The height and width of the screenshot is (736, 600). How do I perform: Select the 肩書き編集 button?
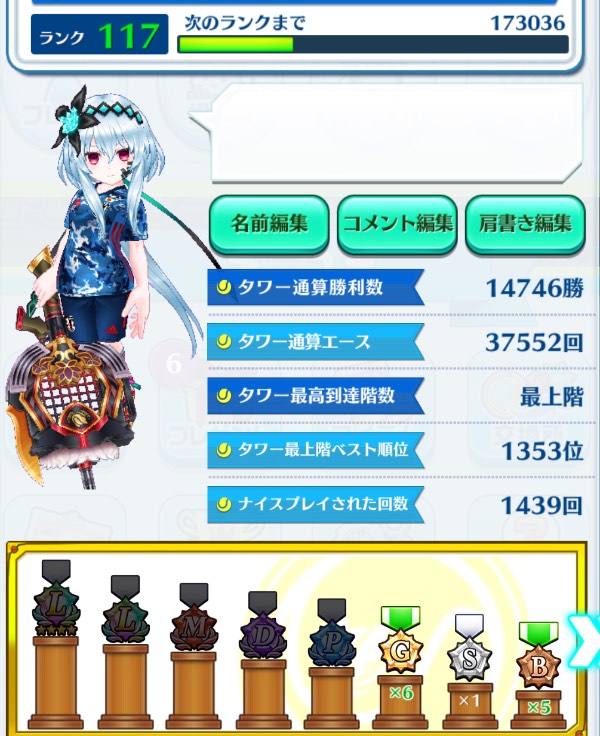(525, 224)
